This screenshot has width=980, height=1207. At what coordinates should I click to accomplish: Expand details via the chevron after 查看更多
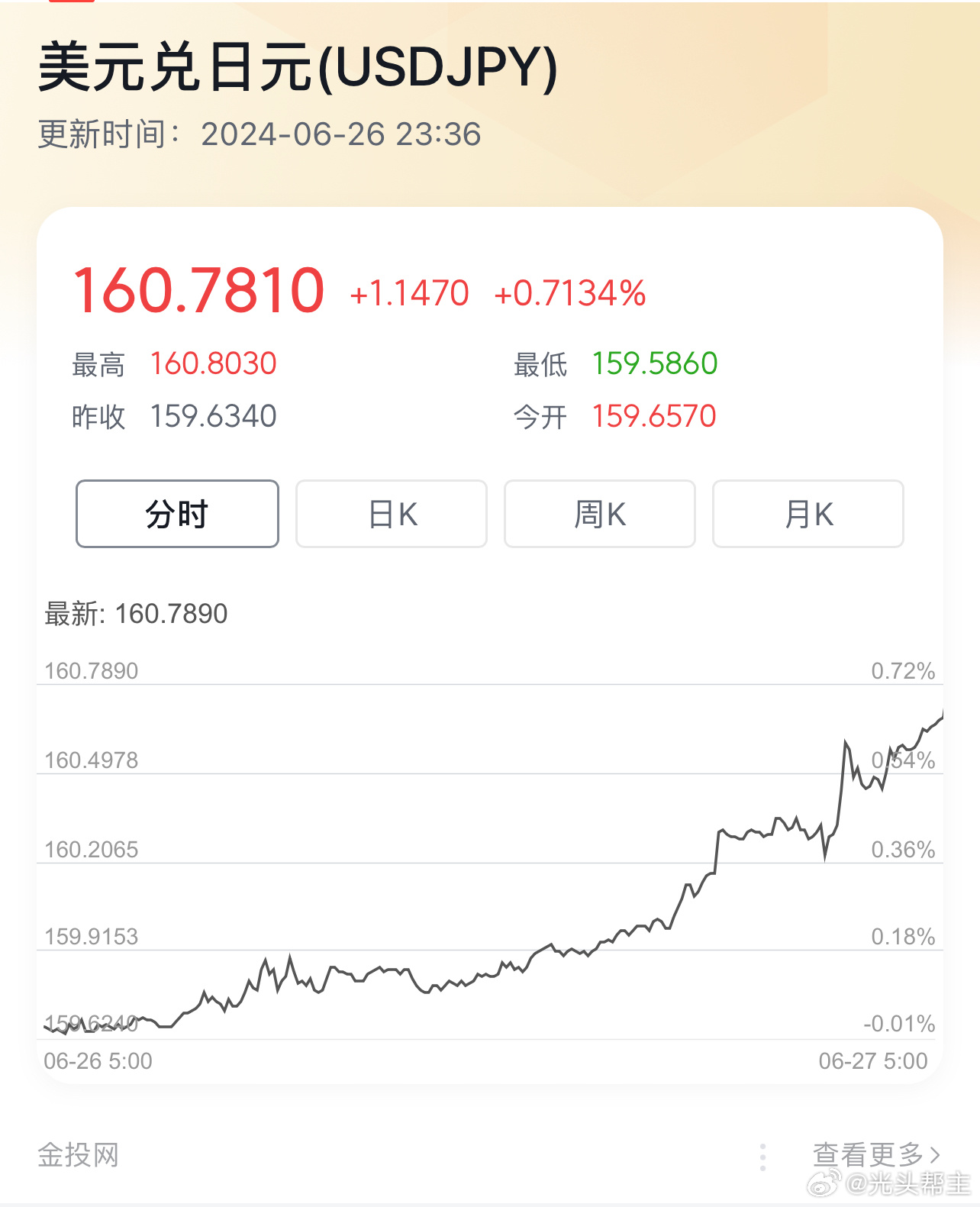pyautogui.click(x=936, y=1155)
